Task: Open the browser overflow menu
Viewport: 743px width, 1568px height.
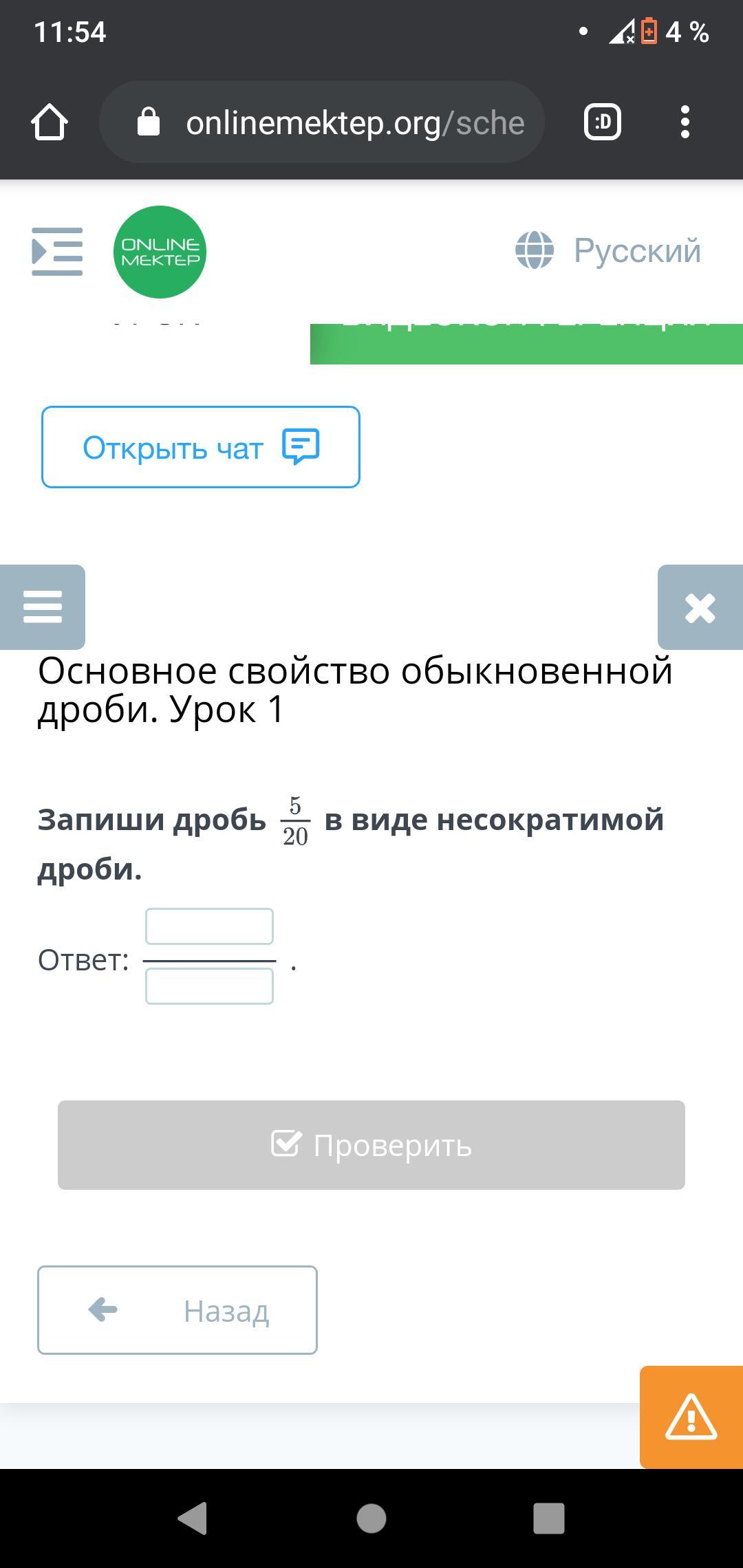Action: [x=685, y=122]
